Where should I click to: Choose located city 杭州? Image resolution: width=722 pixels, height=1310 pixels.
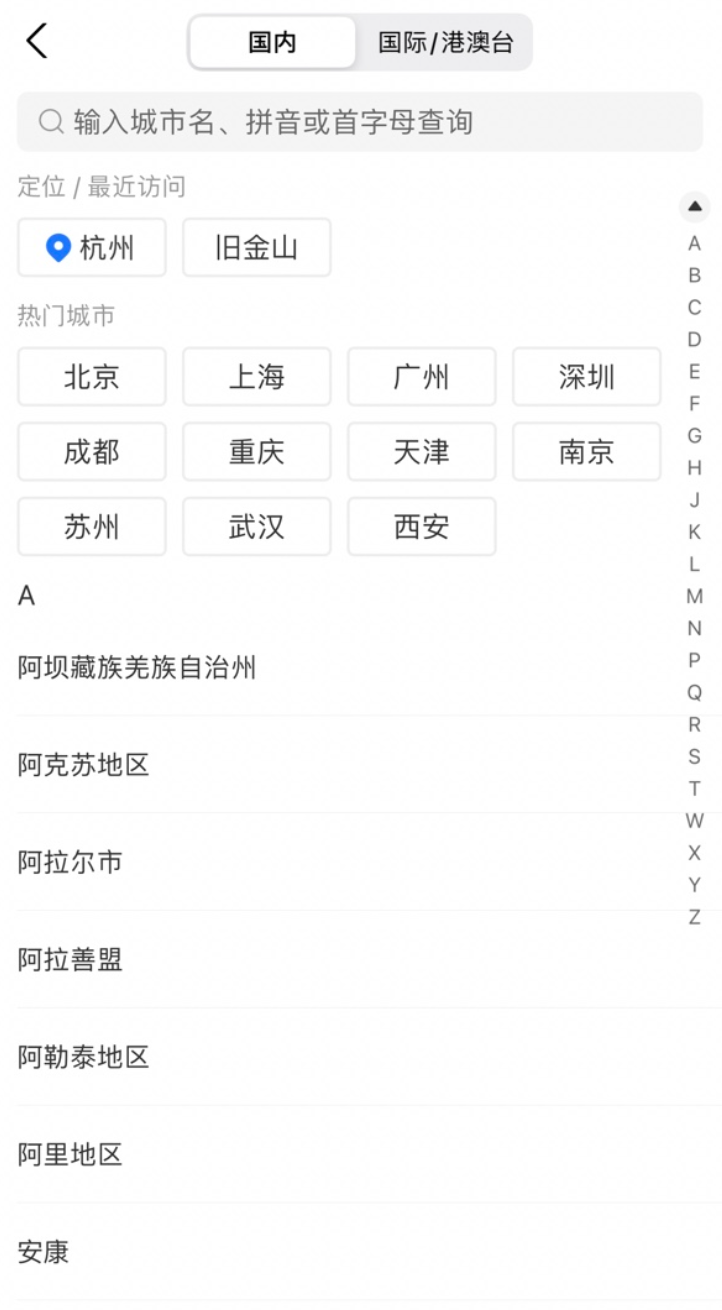pyautogui.click(x=92, y=248)
